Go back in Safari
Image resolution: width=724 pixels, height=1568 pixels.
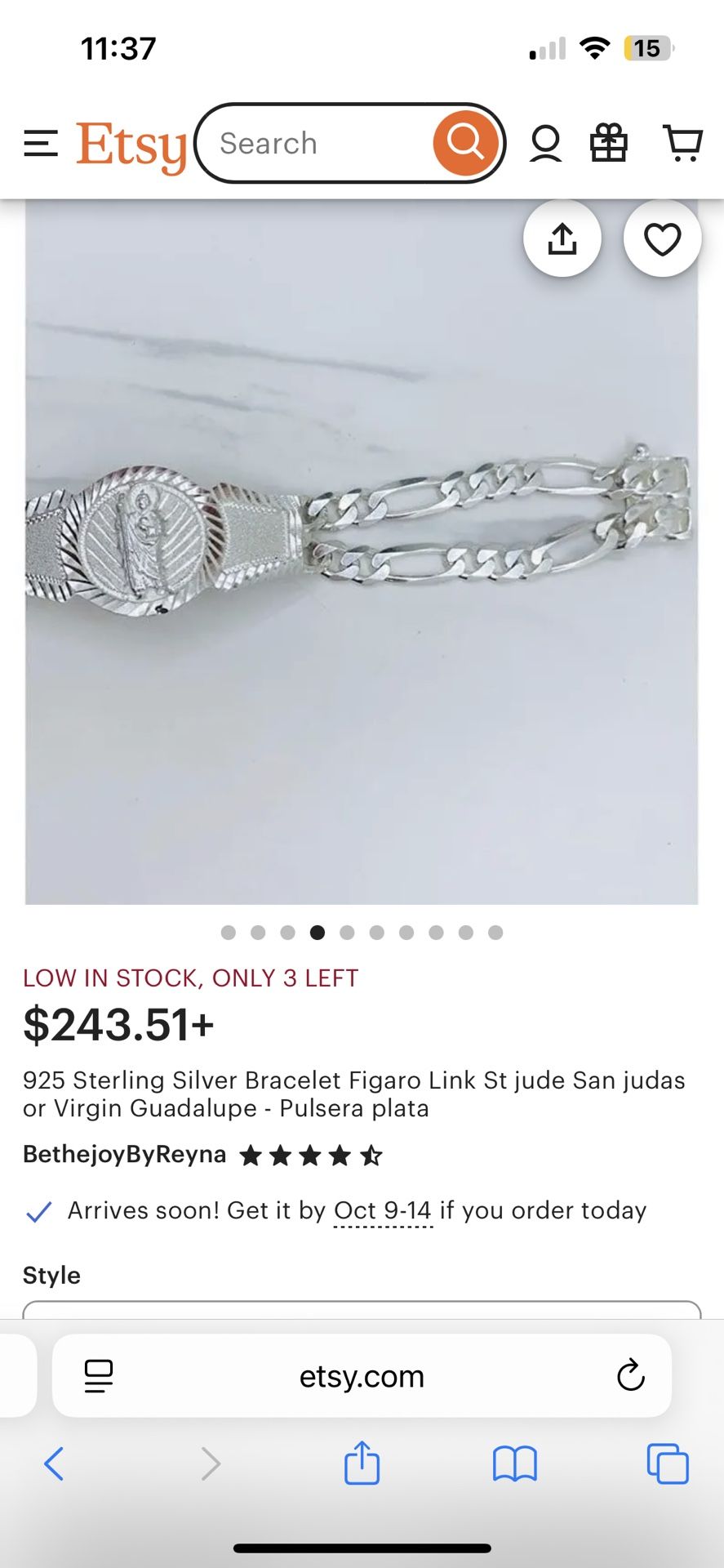click(x=54, y=1463)
